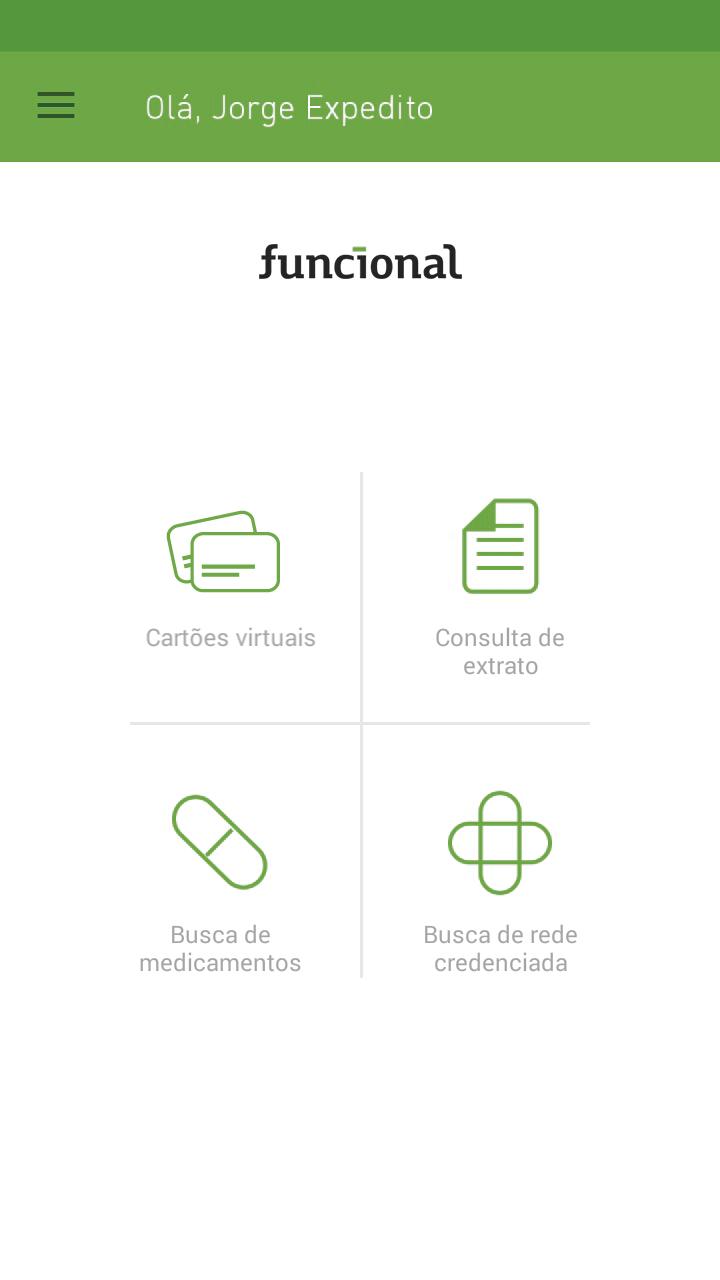
Task: Tap the cross icon for accredited network
Action: pyautogui.click(x=501, y=840)
